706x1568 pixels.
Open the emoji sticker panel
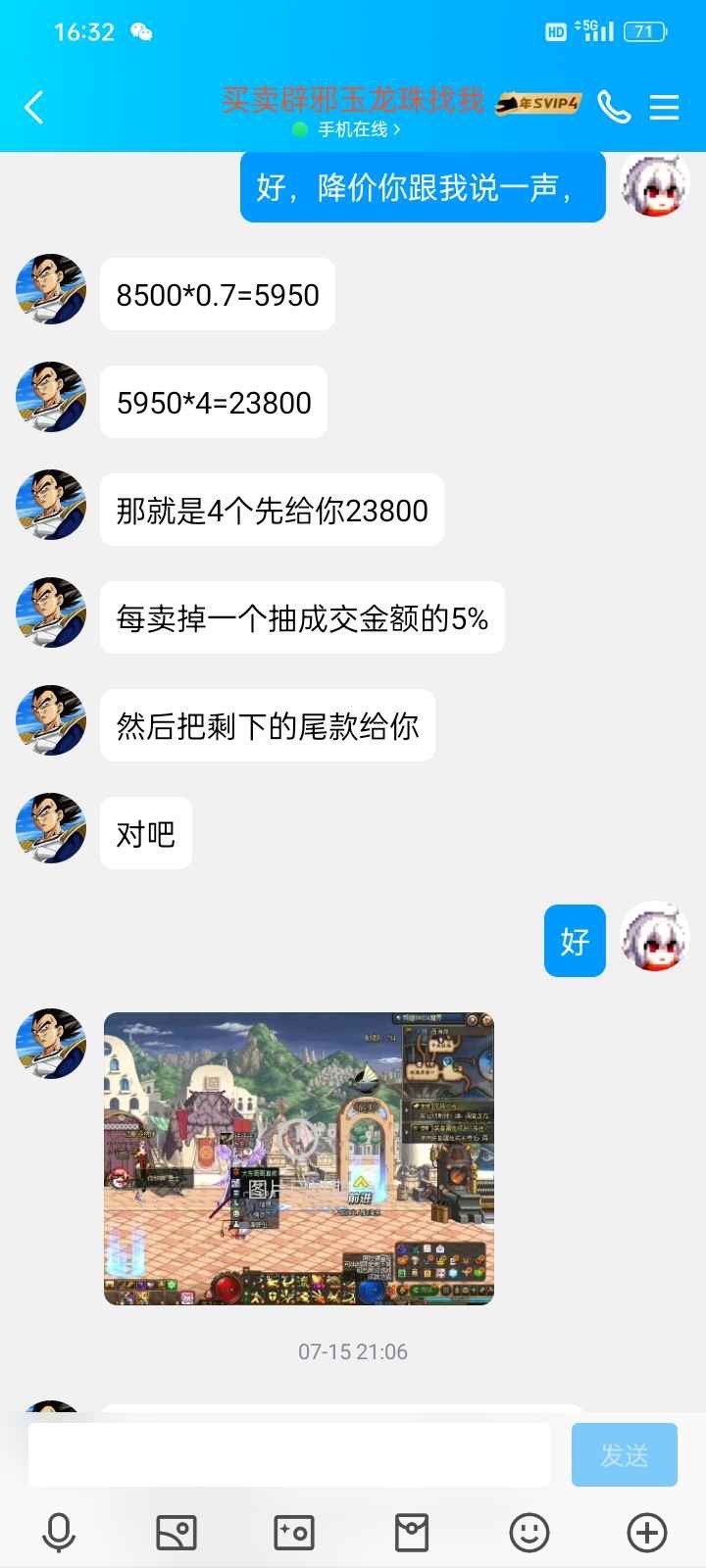point(529,1533)
